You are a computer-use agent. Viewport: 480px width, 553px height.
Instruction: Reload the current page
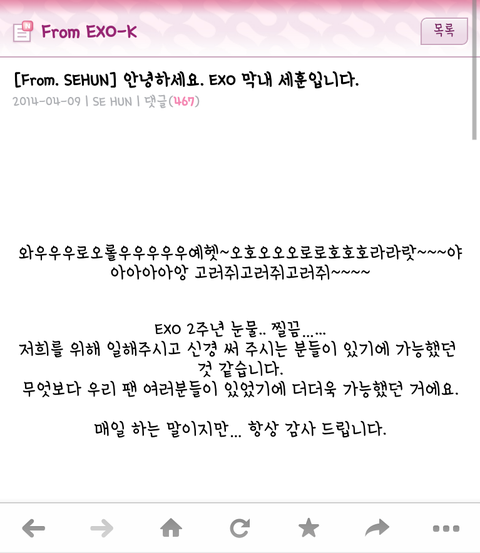tap(240, 528)
